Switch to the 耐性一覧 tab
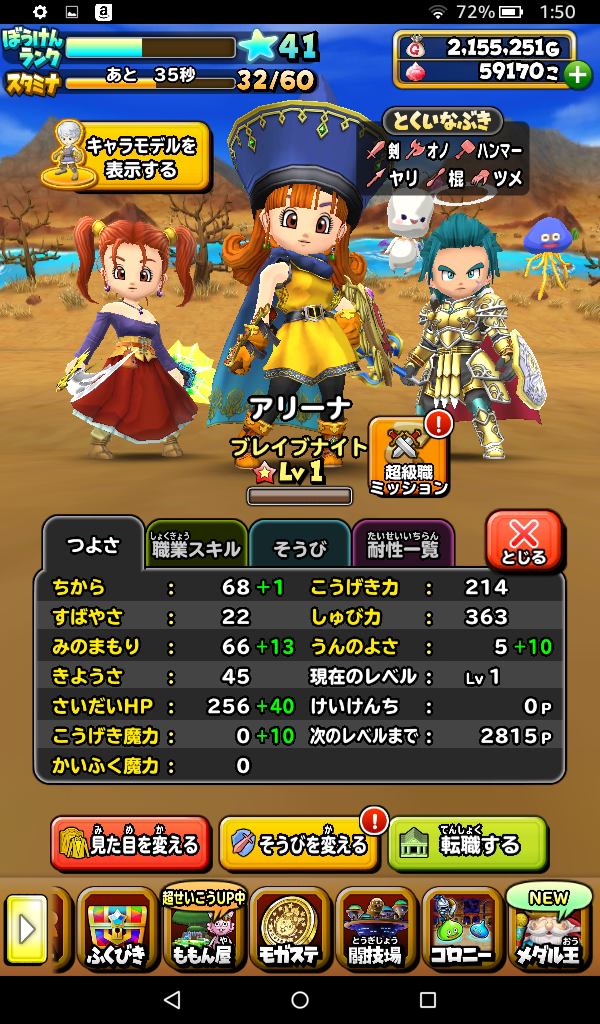This screenshot has height=1024, width=600. pyautogui.click(x=402, y=546)
